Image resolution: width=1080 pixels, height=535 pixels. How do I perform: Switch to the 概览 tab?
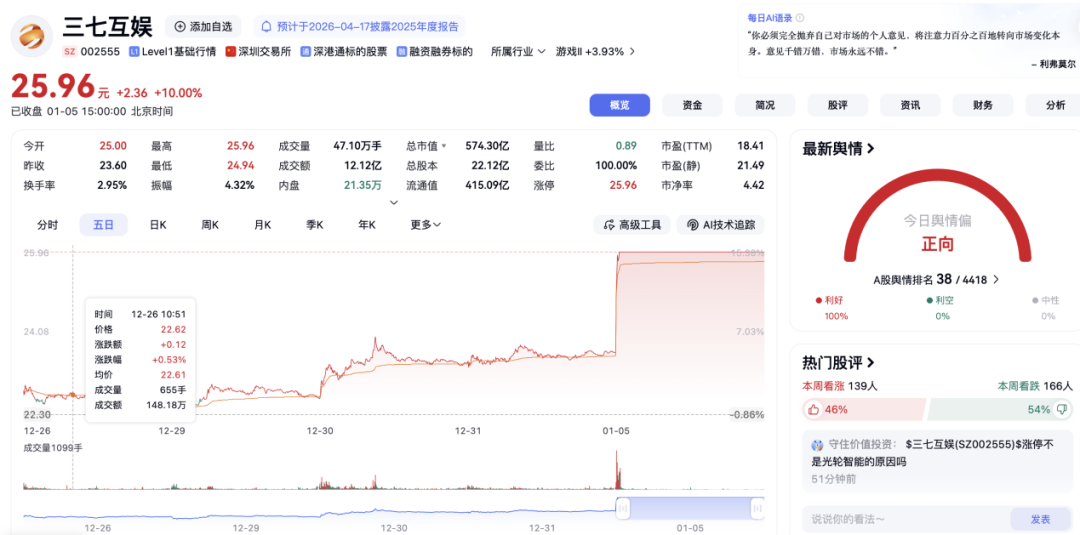tap(619, 105)
